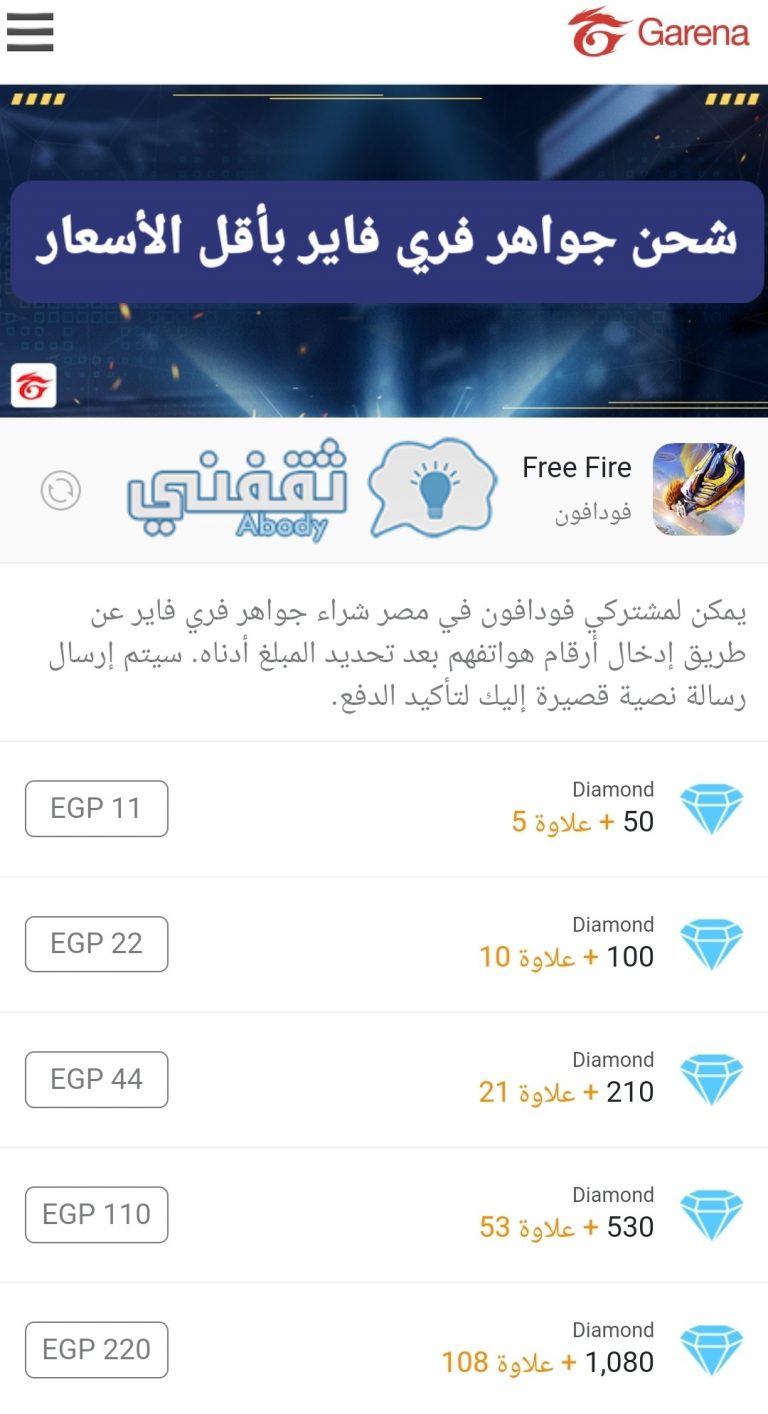Buy the 210 Diamond pack for EGP 44
The image size is (768, 1414).
(x=96, y=1079)
